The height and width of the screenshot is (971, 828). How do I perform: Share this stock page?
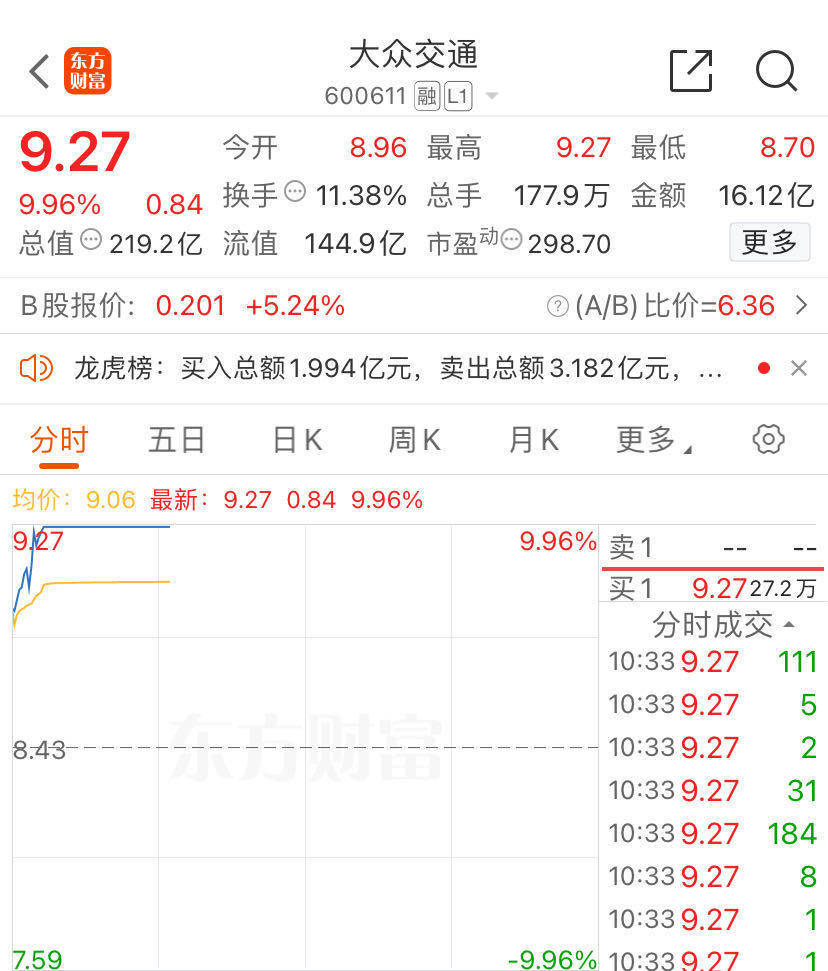690,72
